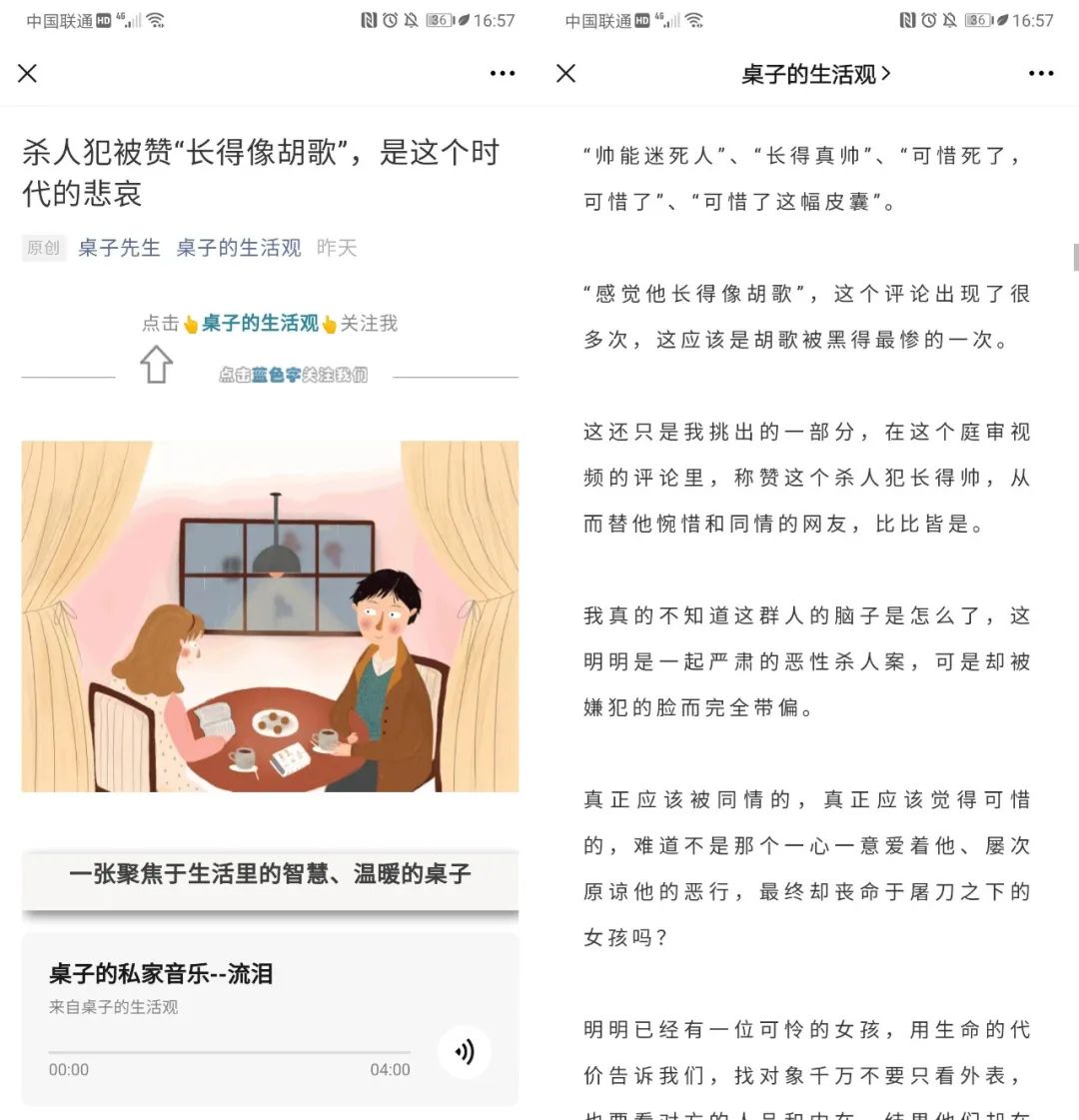This screenshot has width=1079, height=1120.
Task: Open the 桌子的生活观 header title link
Action: tap(815, 74)
